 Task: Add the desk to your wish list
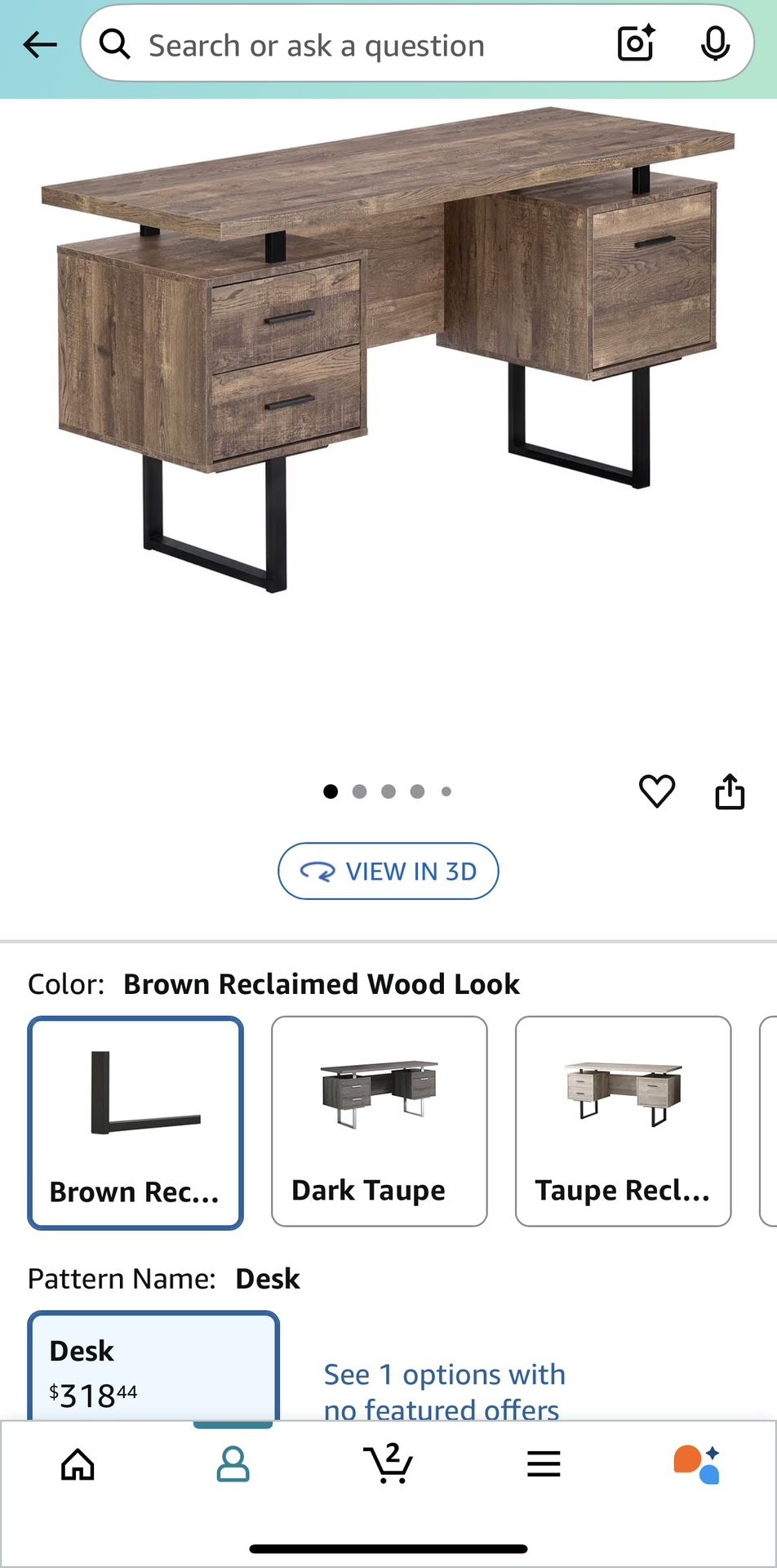[x=657, y=791]
